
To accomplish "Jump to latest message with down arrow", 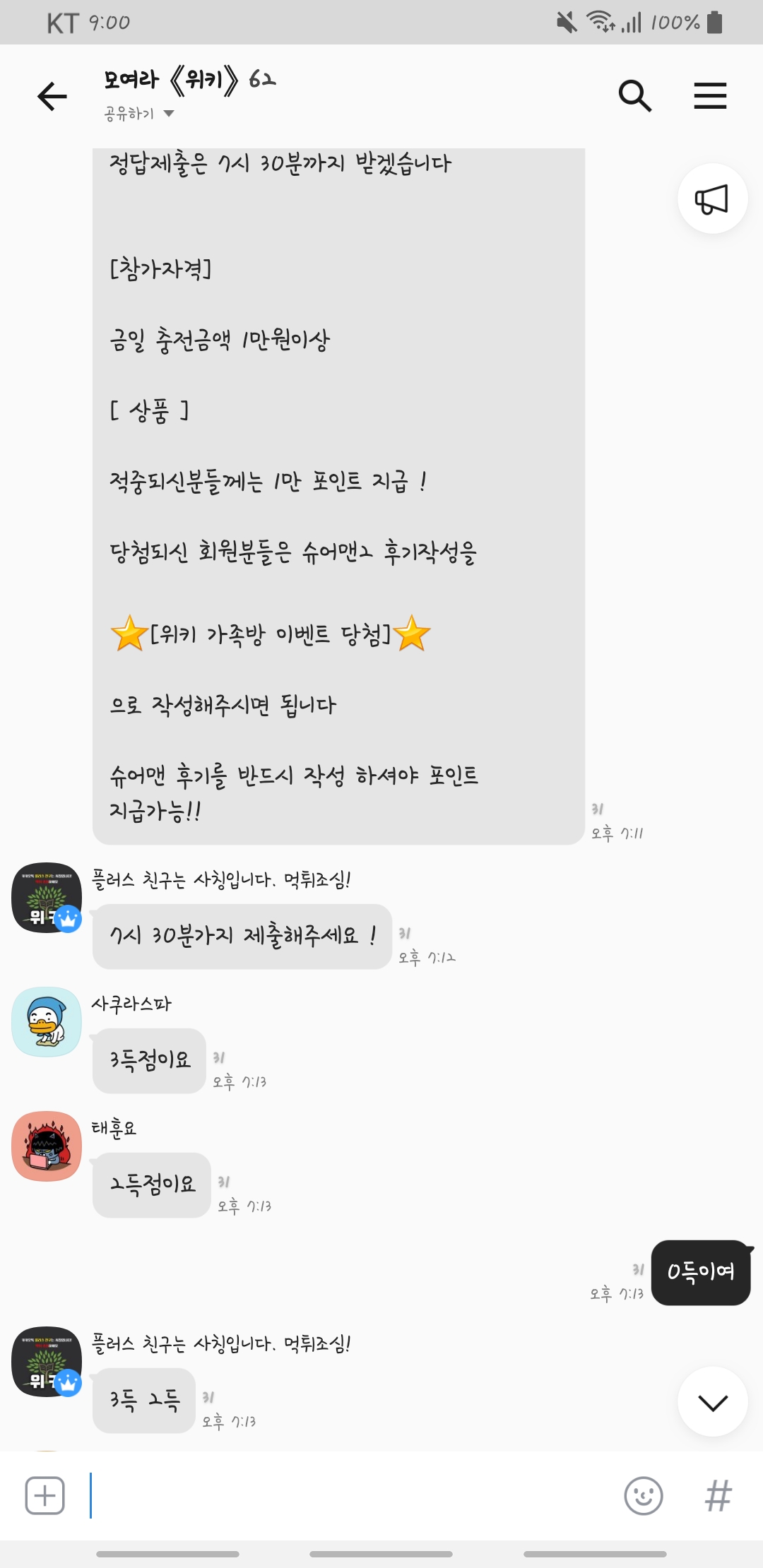I will coord(712,1402).
